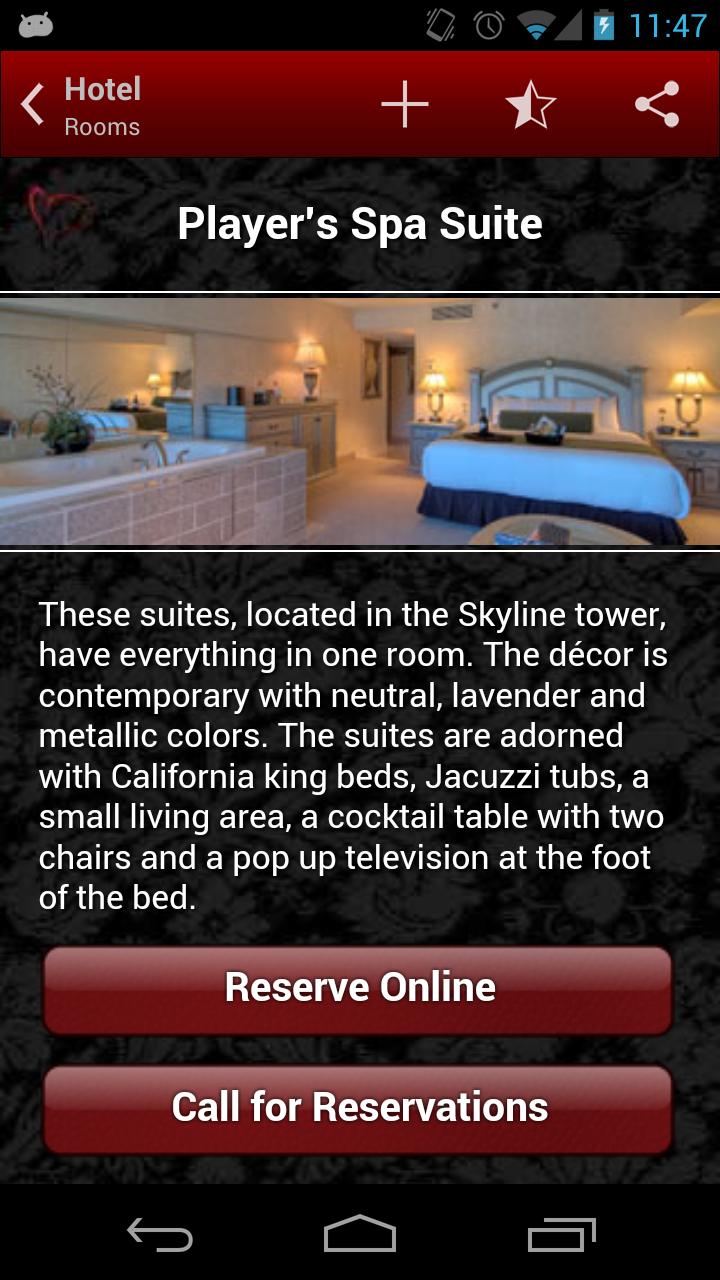Tap the Reserve Online button
720x1280 pixels.
(x=358, y=988)
